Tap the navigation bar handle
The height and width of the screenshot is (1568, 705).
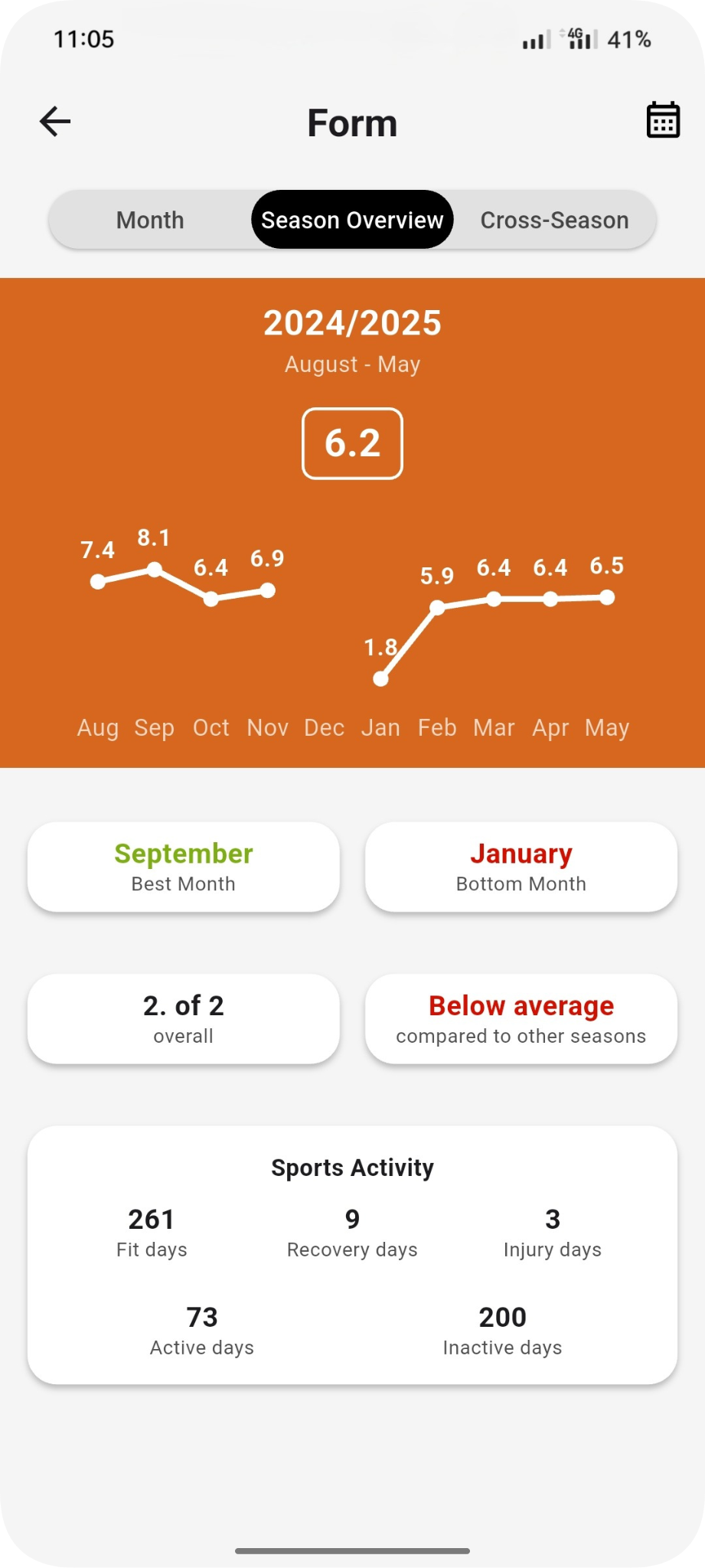[x=352, y=1551]
